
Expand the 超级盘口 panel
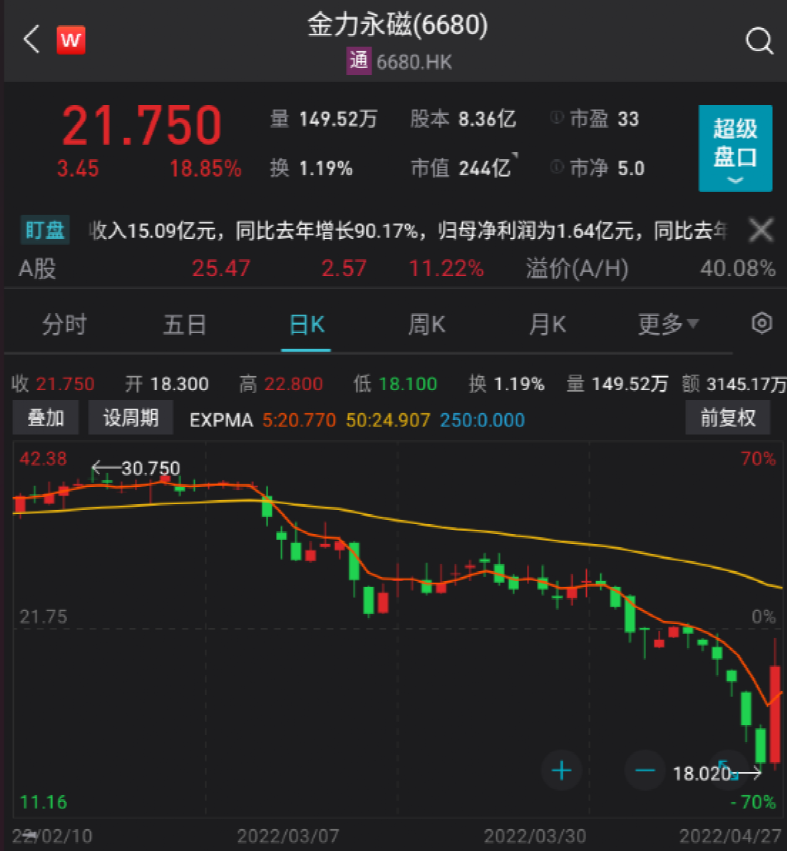[x=735, y=148]
